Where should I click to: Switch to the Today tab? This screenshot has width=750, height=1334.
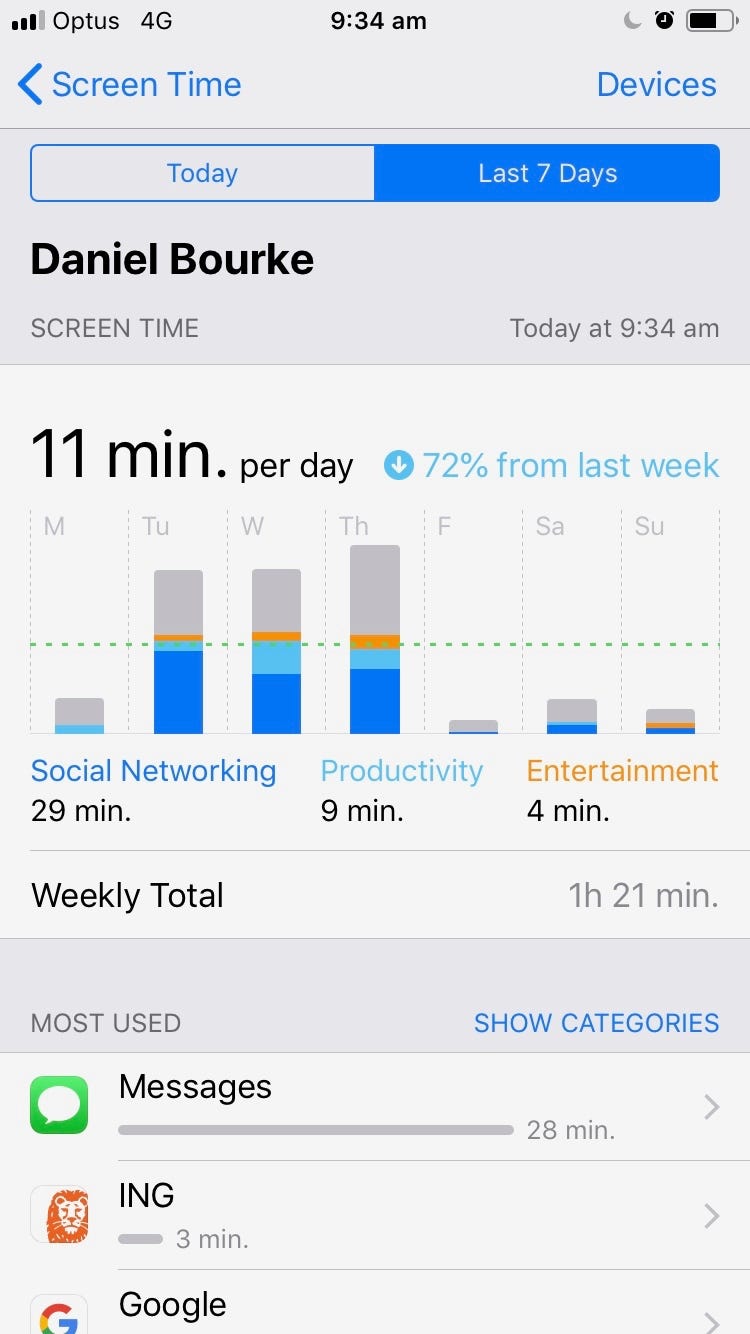tap(203, 173)
